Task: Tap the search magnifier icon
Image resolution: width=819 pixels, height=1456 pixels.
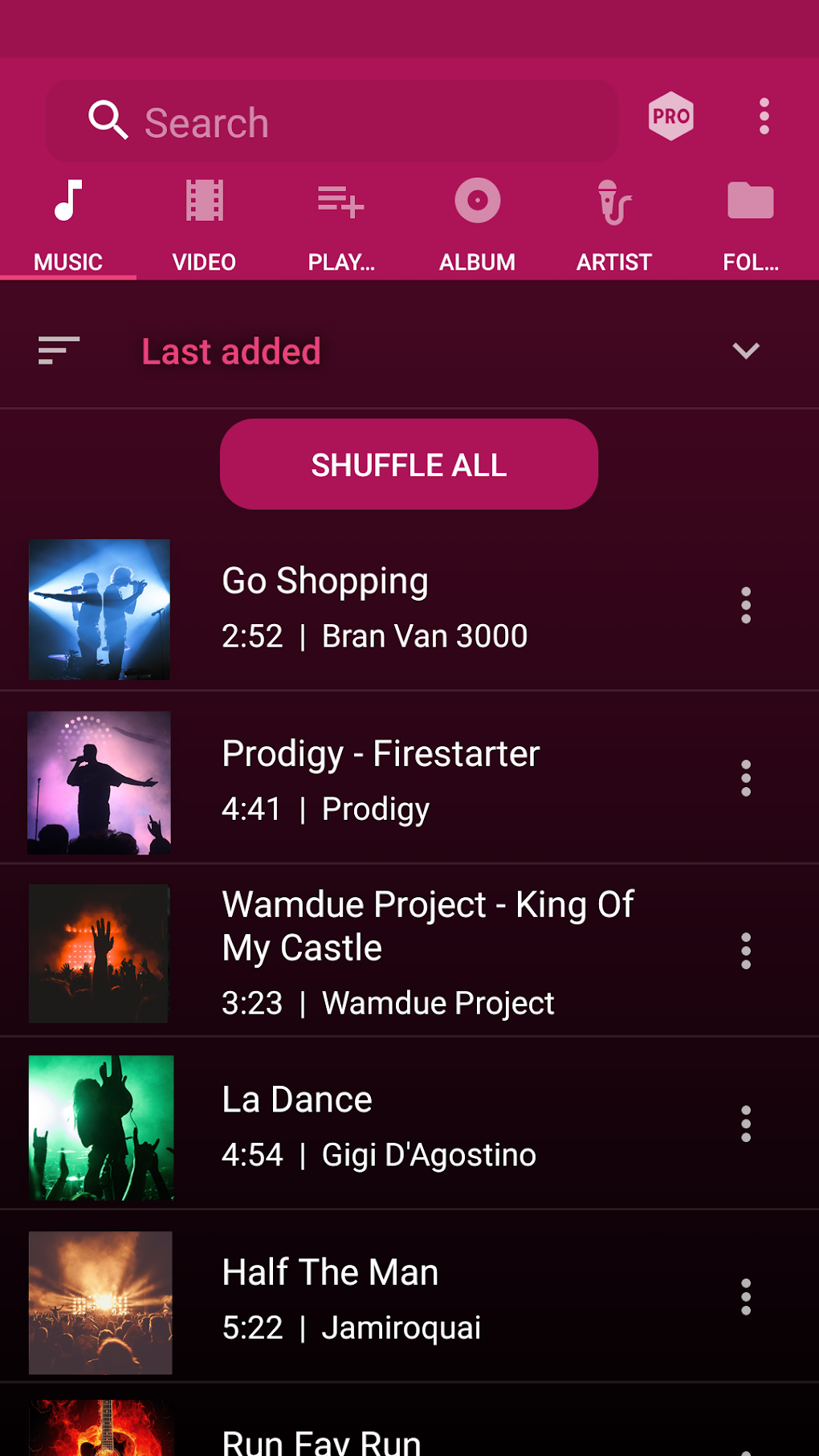Action: click(108, 120)
